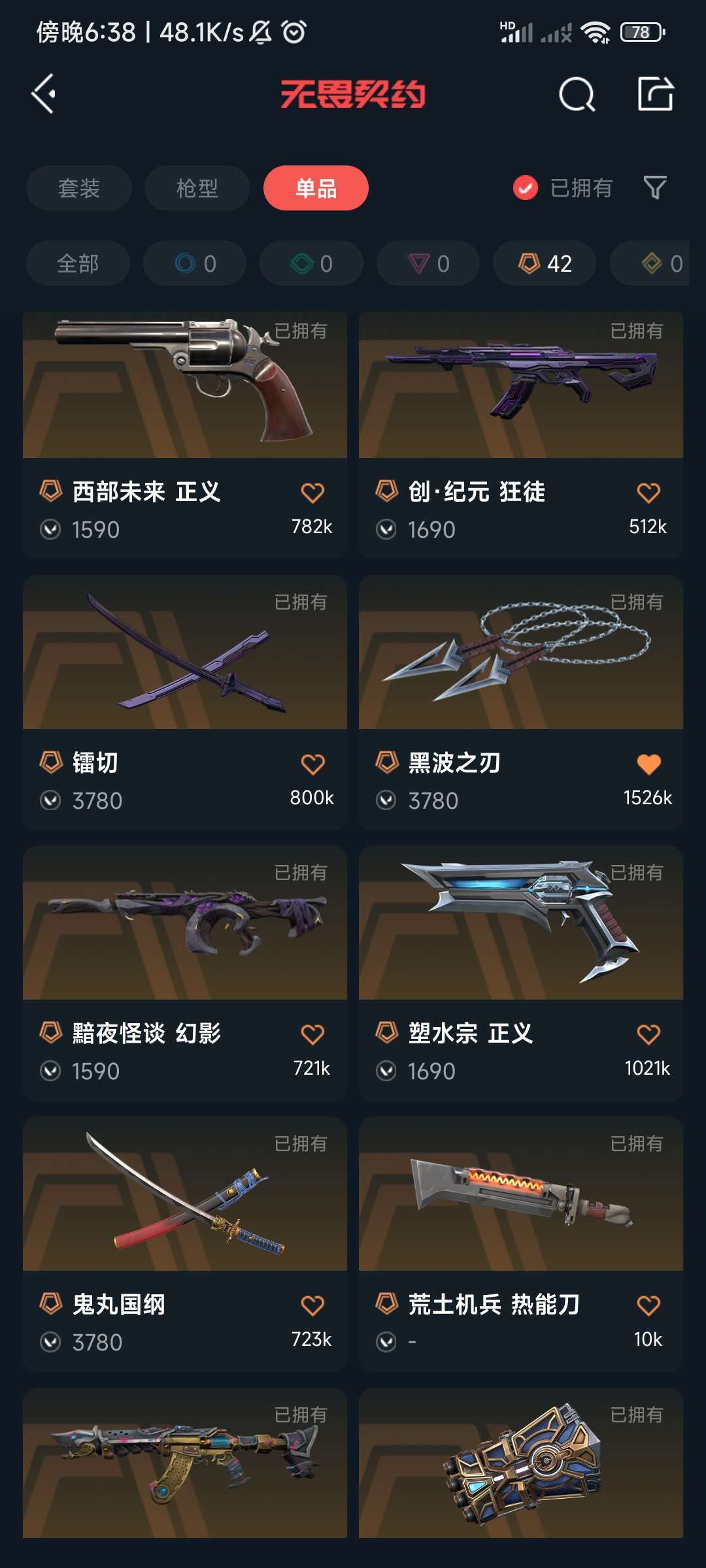The height and width of the screenshot is (1568, 706).
Task: Unlike the 黑波之刃 skin
Action: tap(648, 764)
